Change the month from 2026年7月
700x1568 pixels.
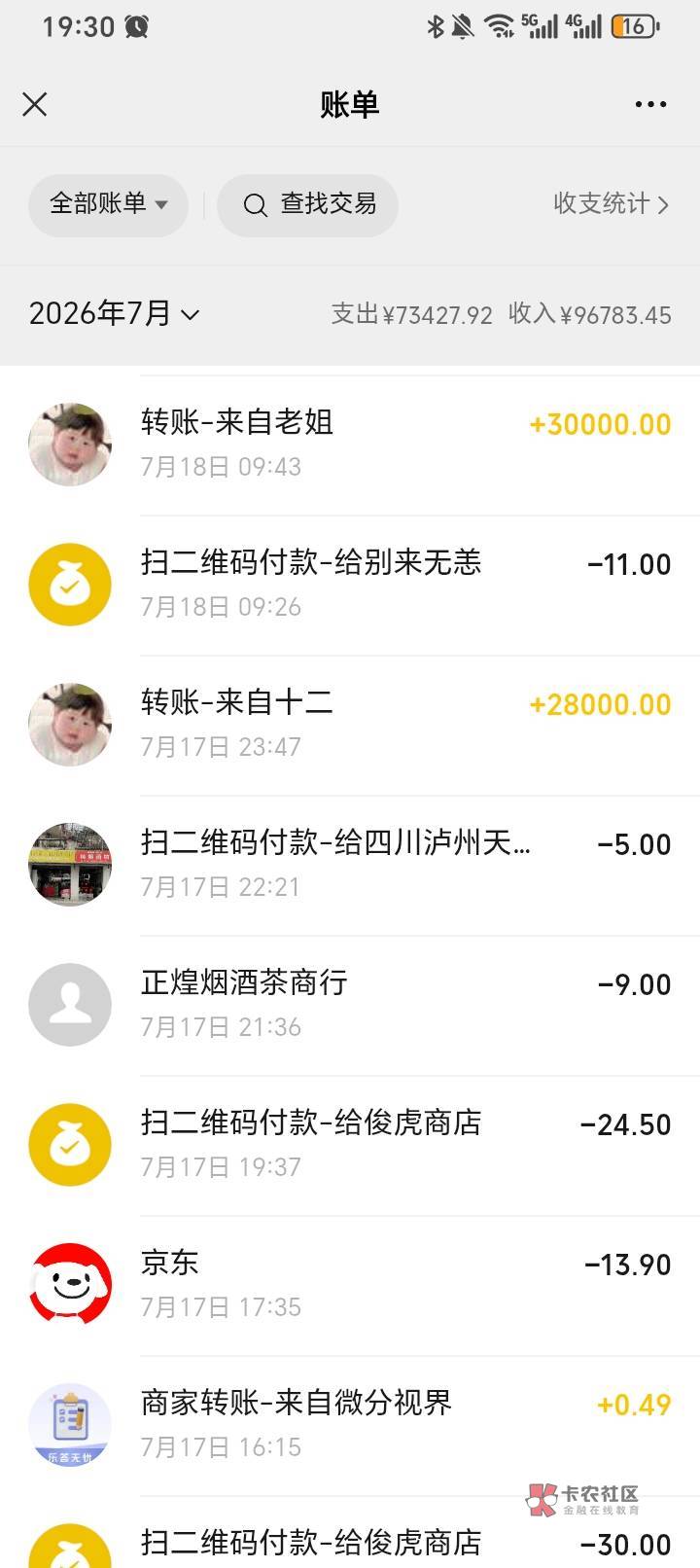[x=114, y=313]
